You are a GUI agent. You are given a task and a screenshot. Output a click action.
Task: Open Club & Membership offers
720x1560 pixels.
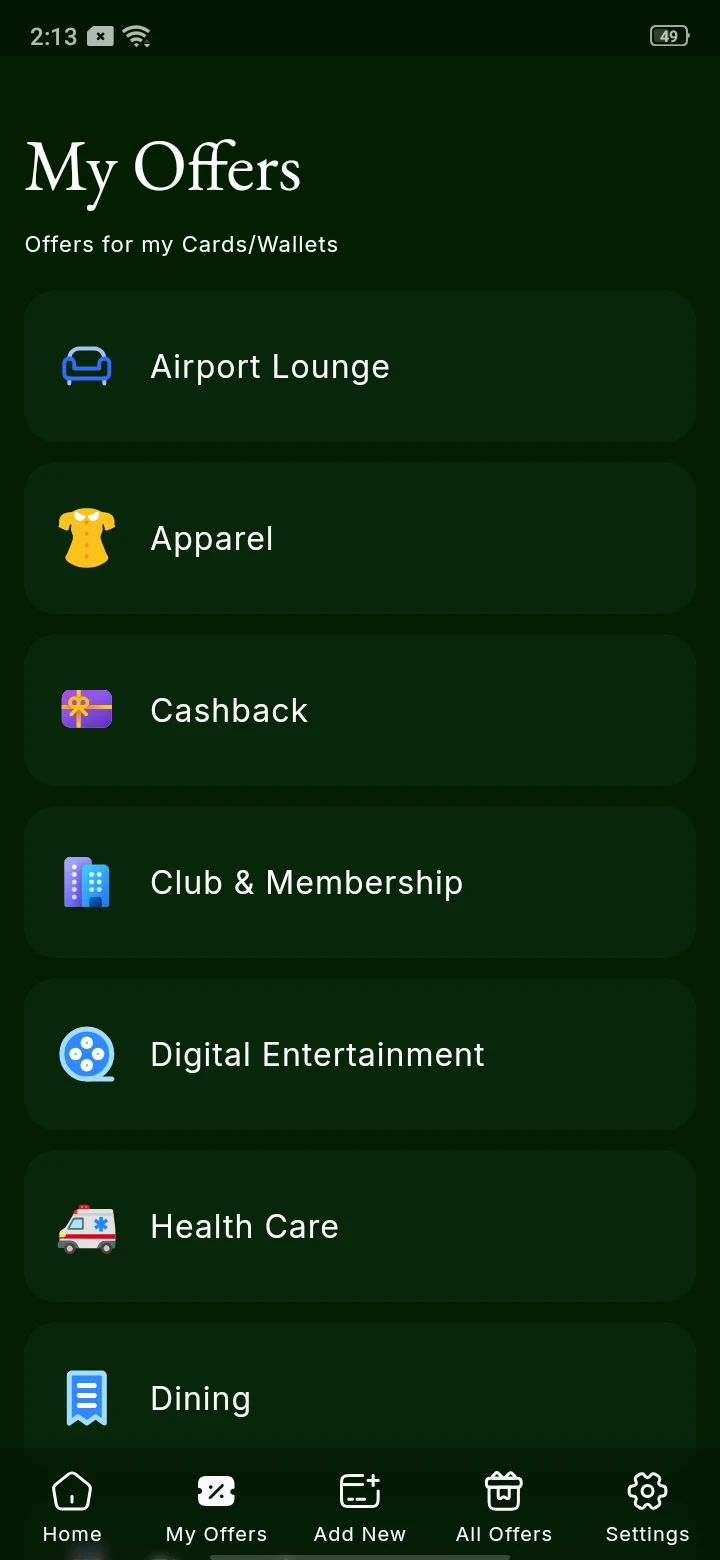360,883
